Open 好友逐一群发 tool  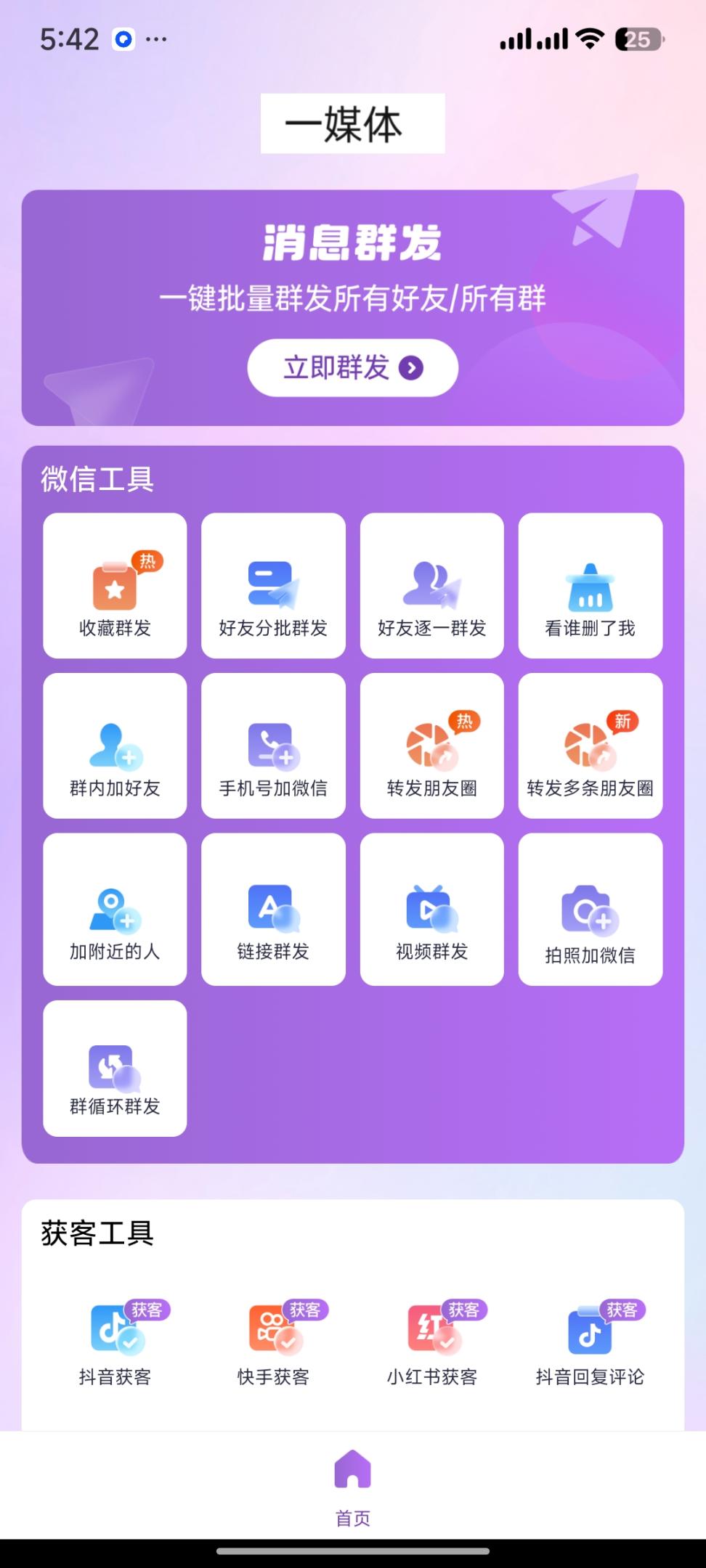tap(431, 584)
